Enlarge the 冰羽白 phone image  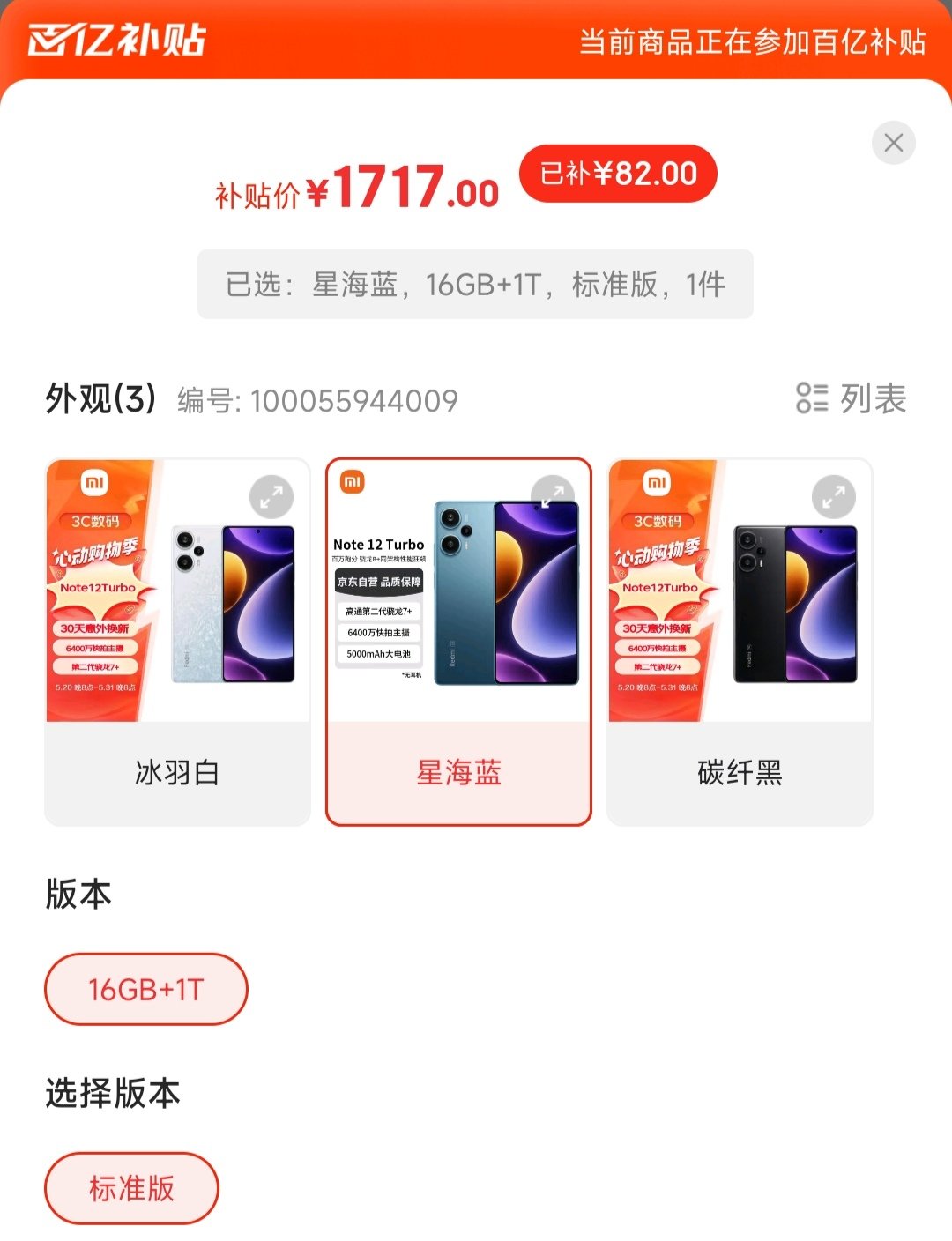(271, 497)
